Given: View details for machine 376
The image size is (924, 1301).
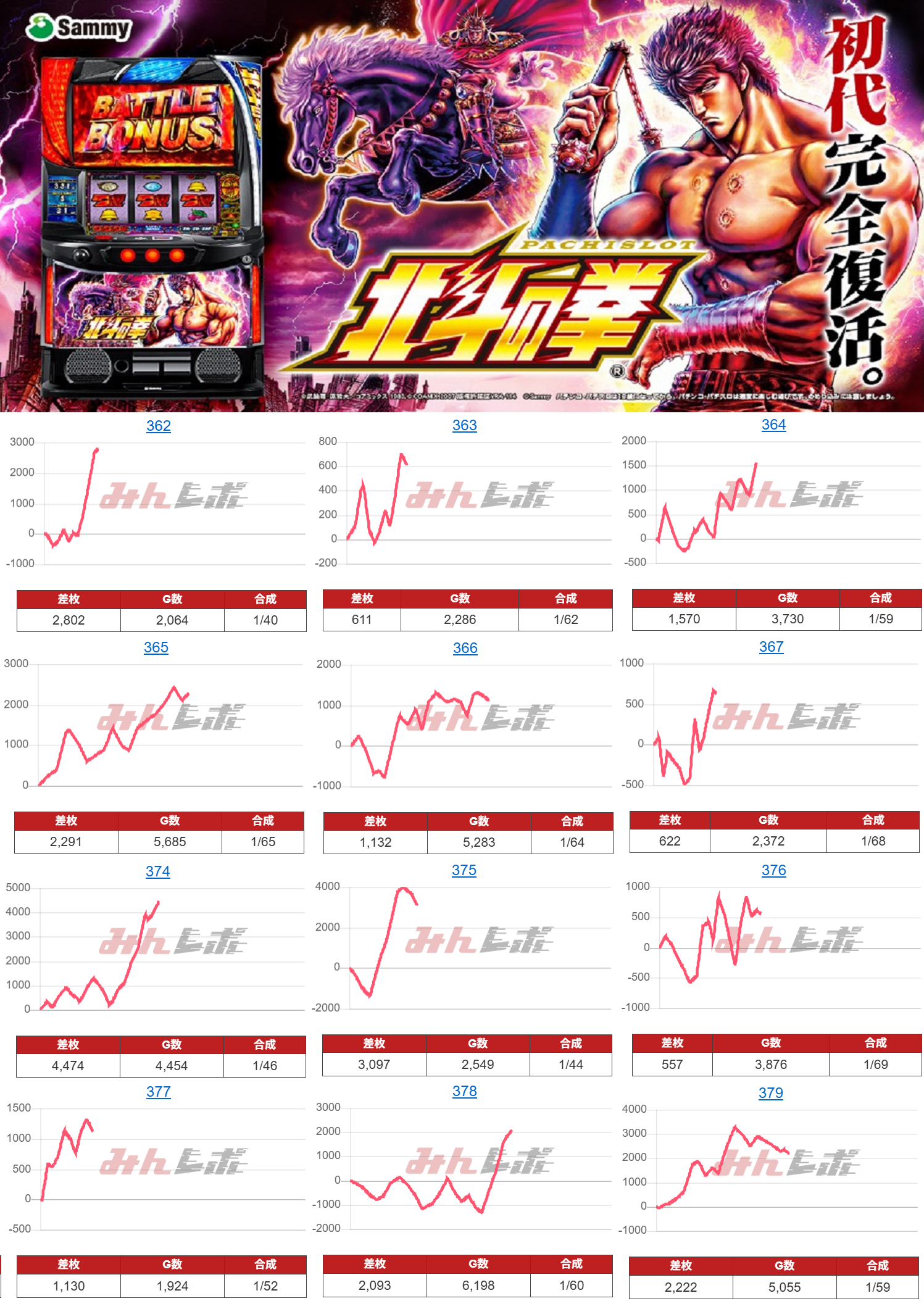Looking at the screenshot, I should [773, 870].
